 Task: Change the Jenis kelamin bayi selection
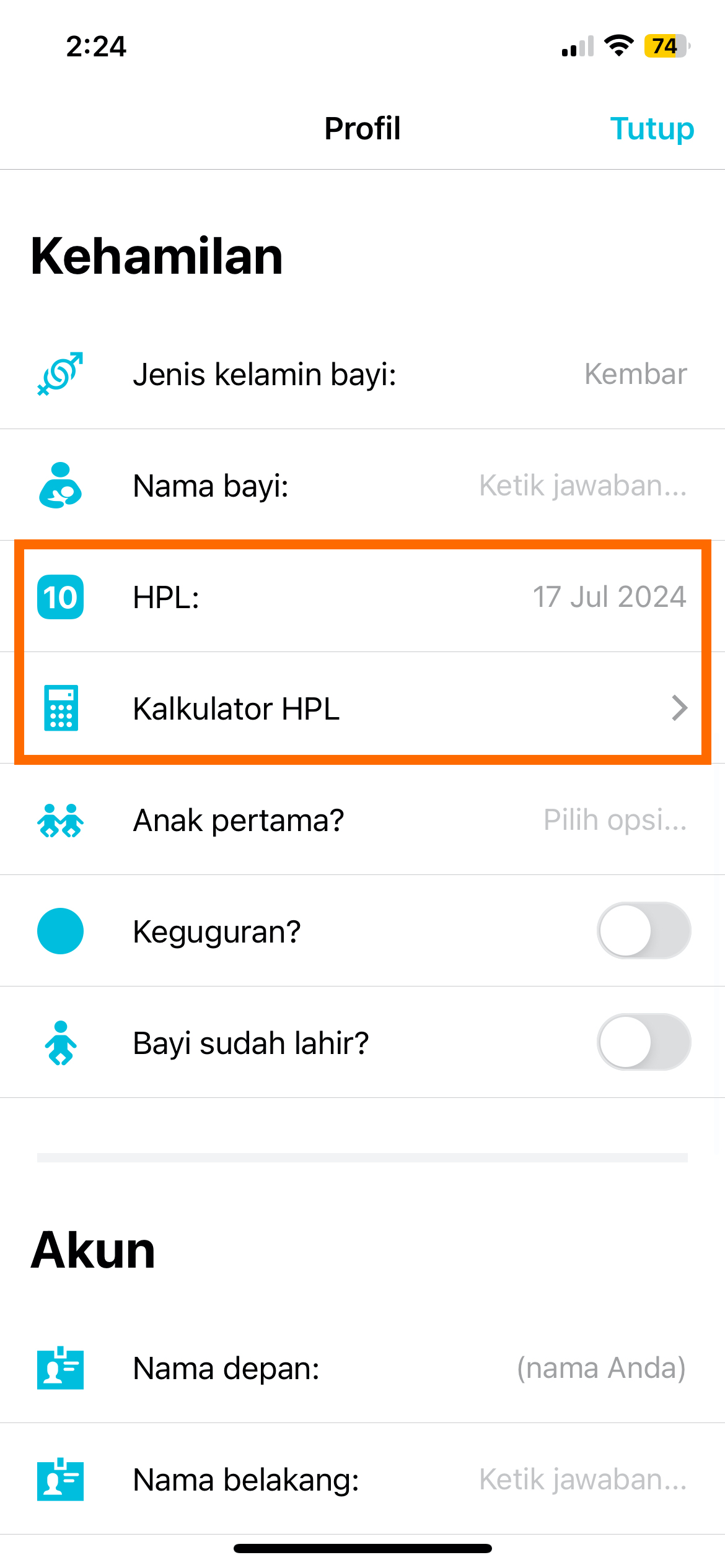pyautogui.click(x=635, y=374)
